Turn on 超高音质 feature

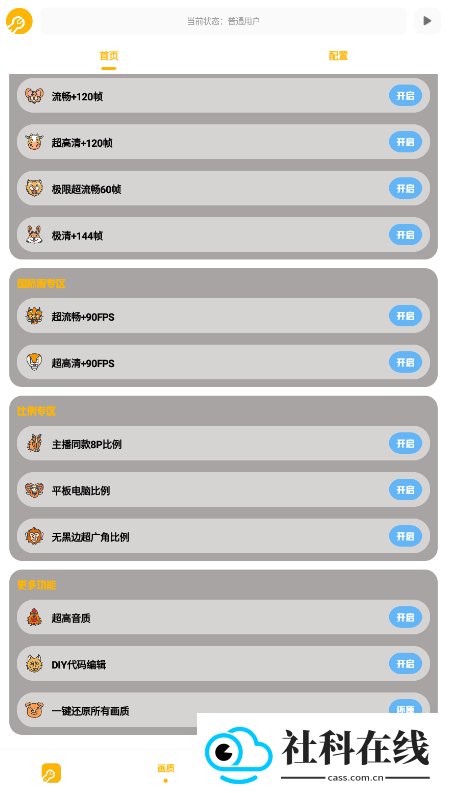point(406,618)
